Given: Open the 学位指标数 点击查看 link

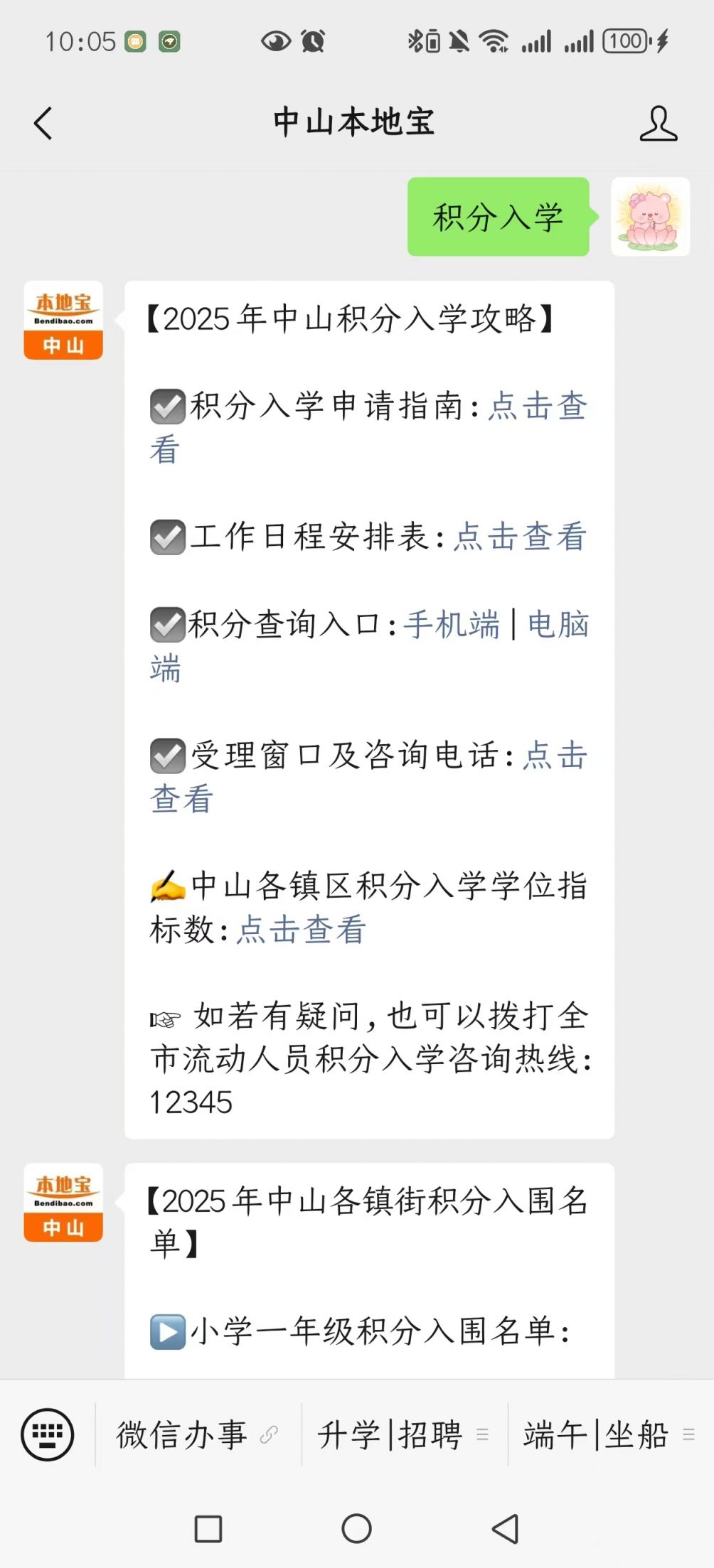Looking at the screenshot, I should click(x=301, y=930).
